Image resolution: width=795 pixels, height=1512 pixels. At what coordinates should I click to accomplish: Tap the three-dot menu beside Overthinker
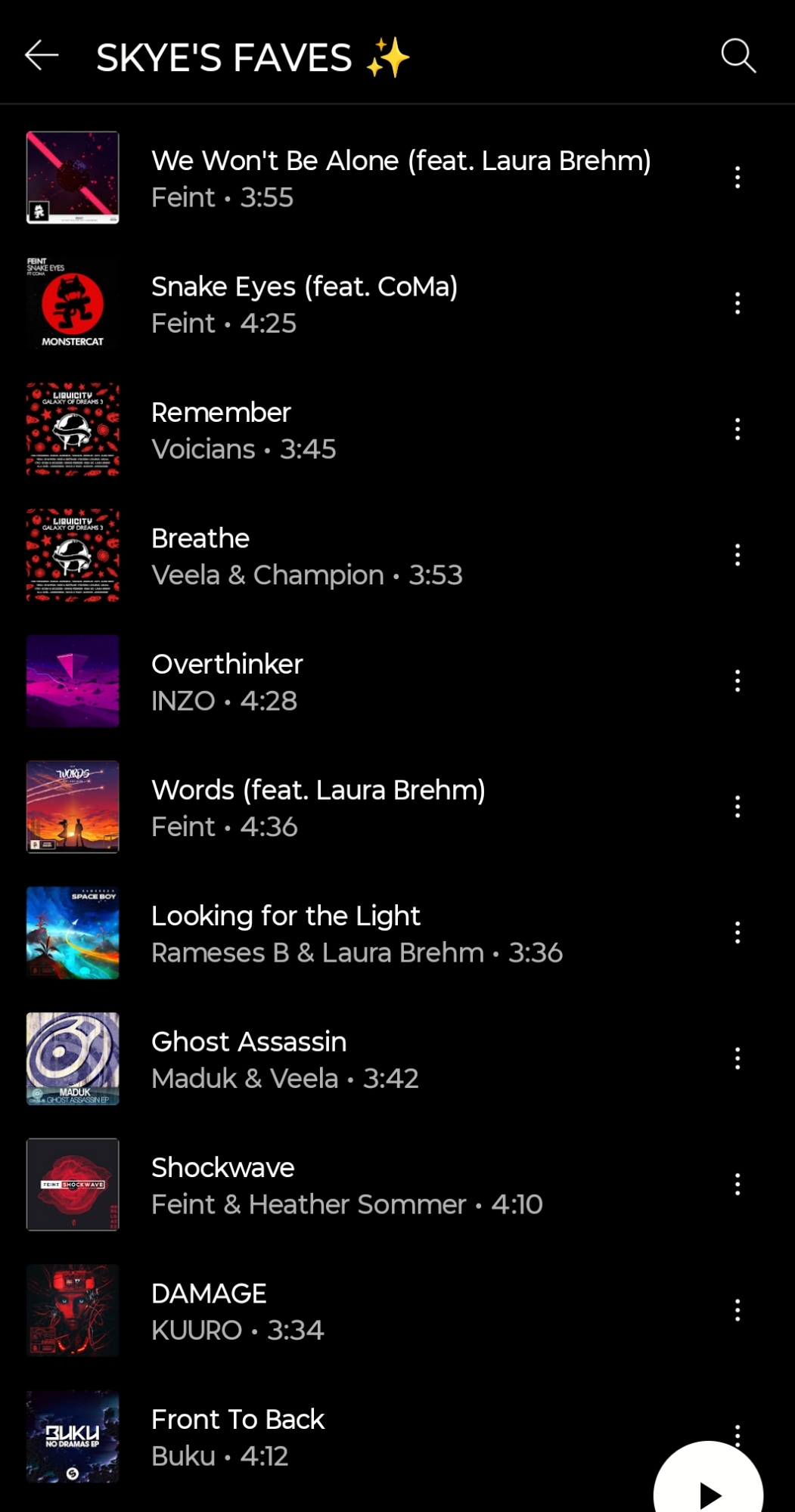click(x=738, y=681)
